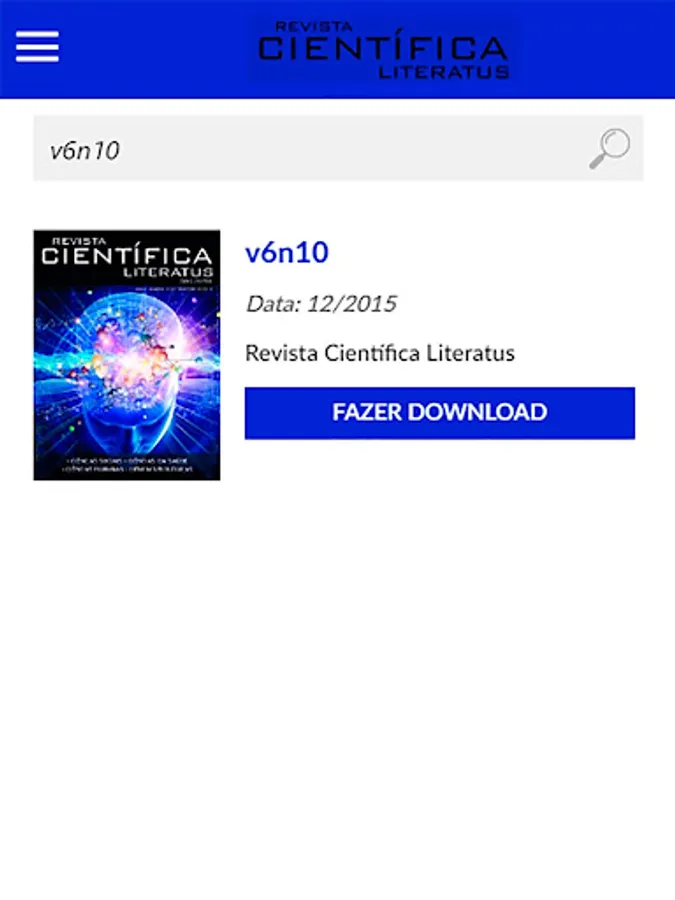Hit the FAZER DOWNLOAD button
The height and width of the screenshot is (900, 675).
[439, 413]
